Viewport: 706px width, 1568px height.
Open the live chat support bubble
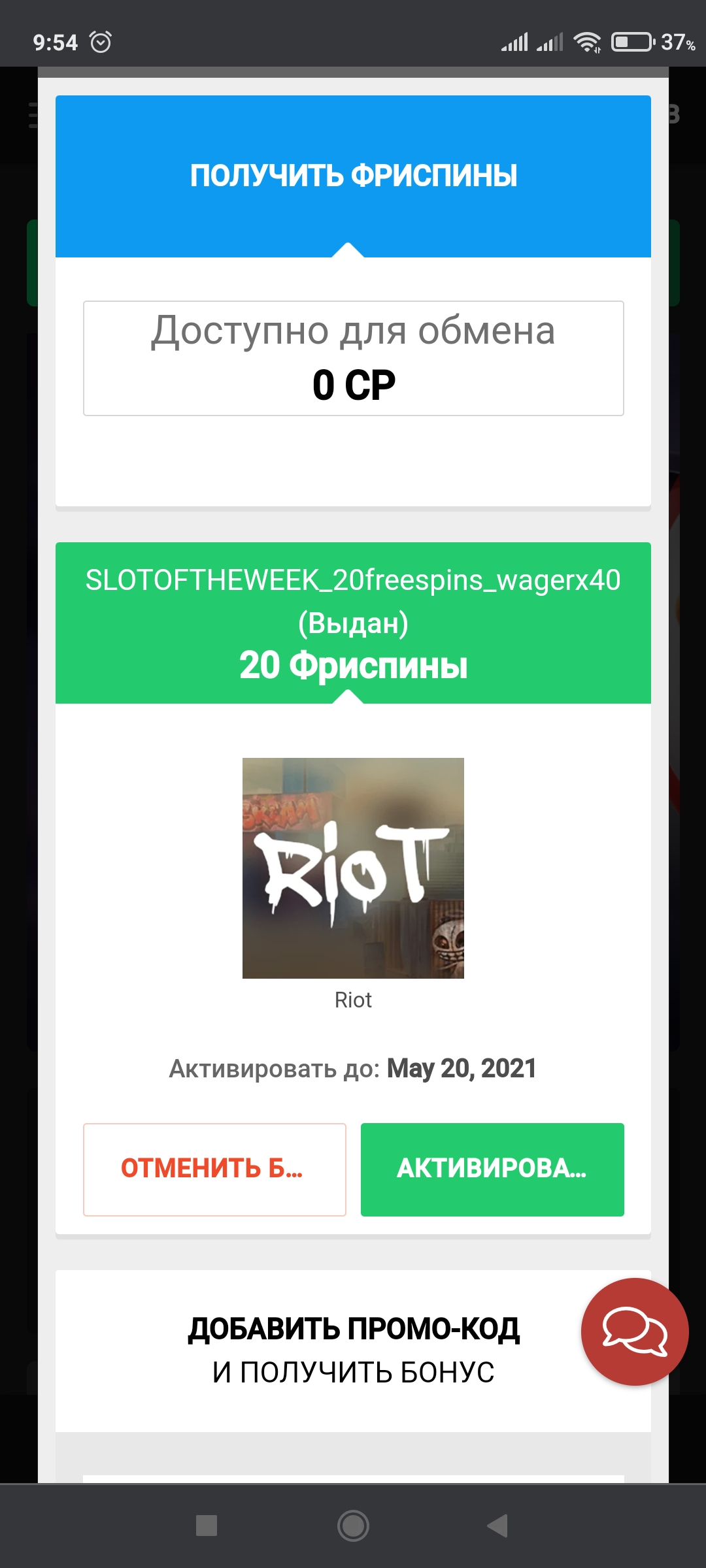(634, 1331)
